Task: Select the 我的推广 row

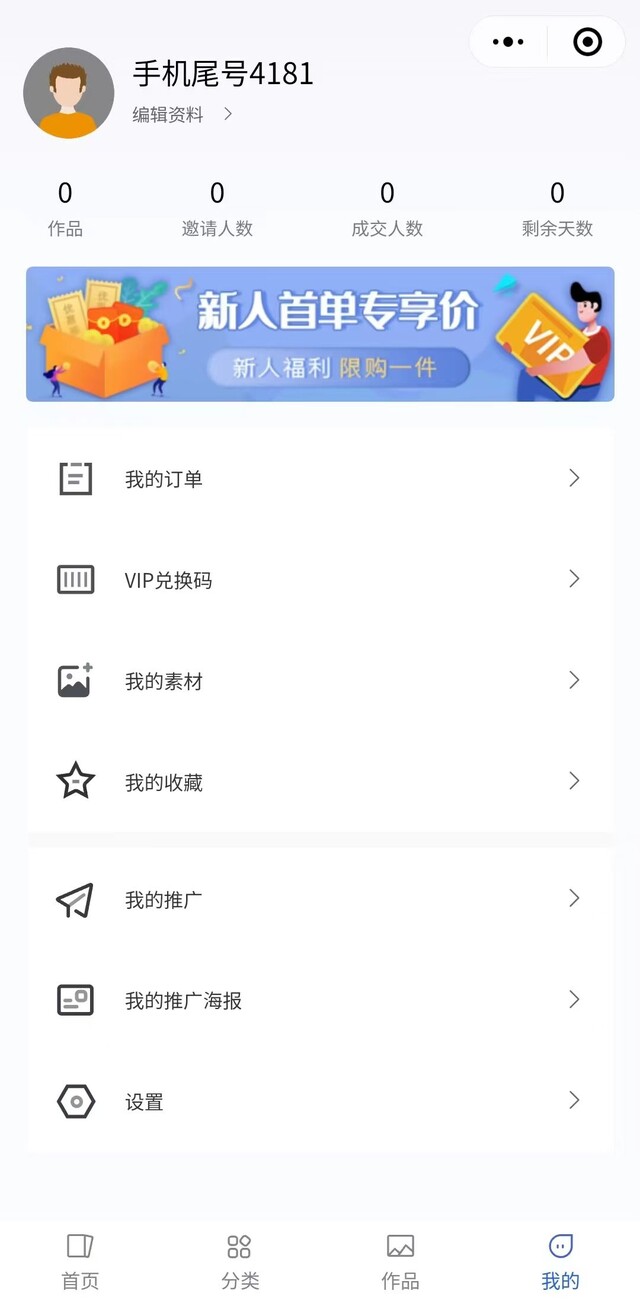Action: click(320, 899)
